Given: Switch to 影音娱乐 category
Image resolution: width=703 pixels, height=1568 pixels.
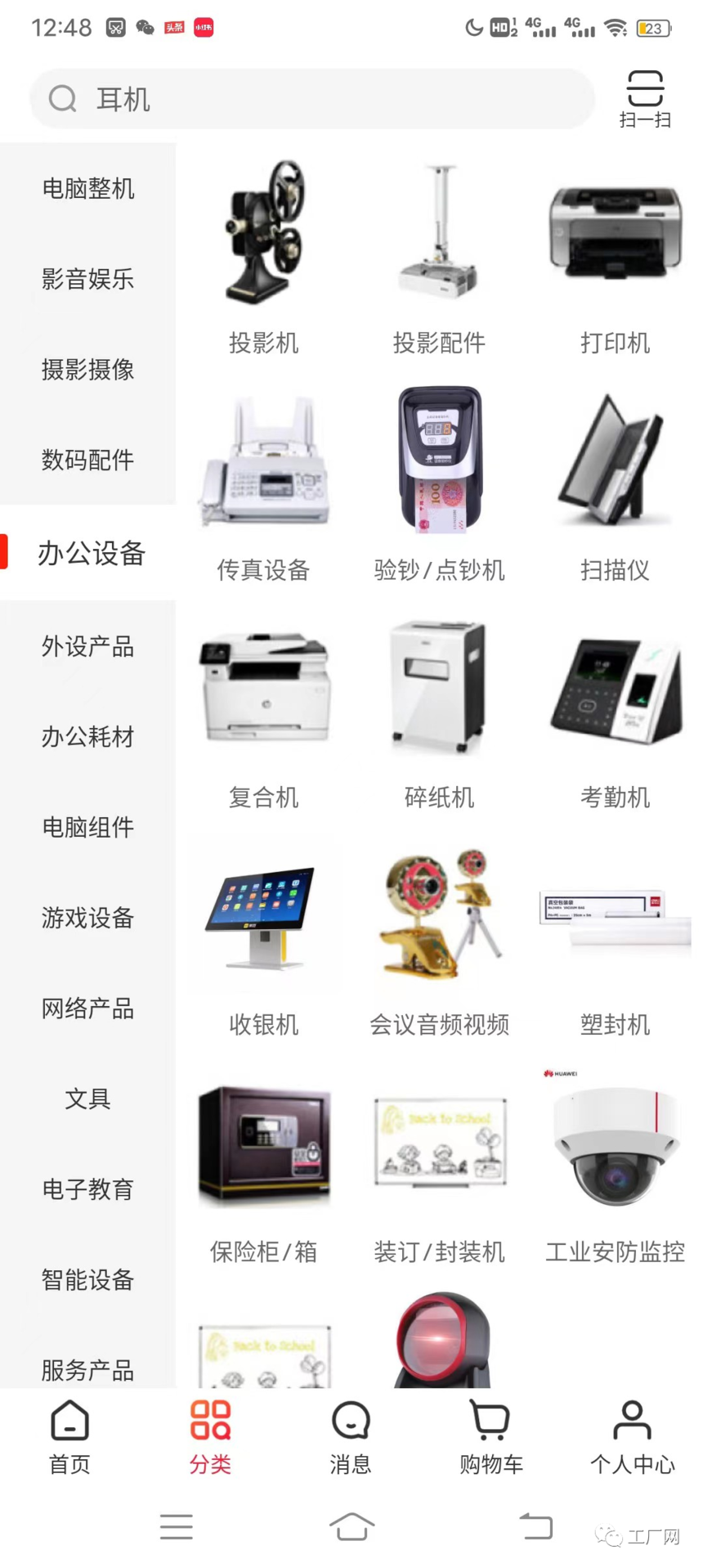Looking at the screenshot, I should pos(87,279).
